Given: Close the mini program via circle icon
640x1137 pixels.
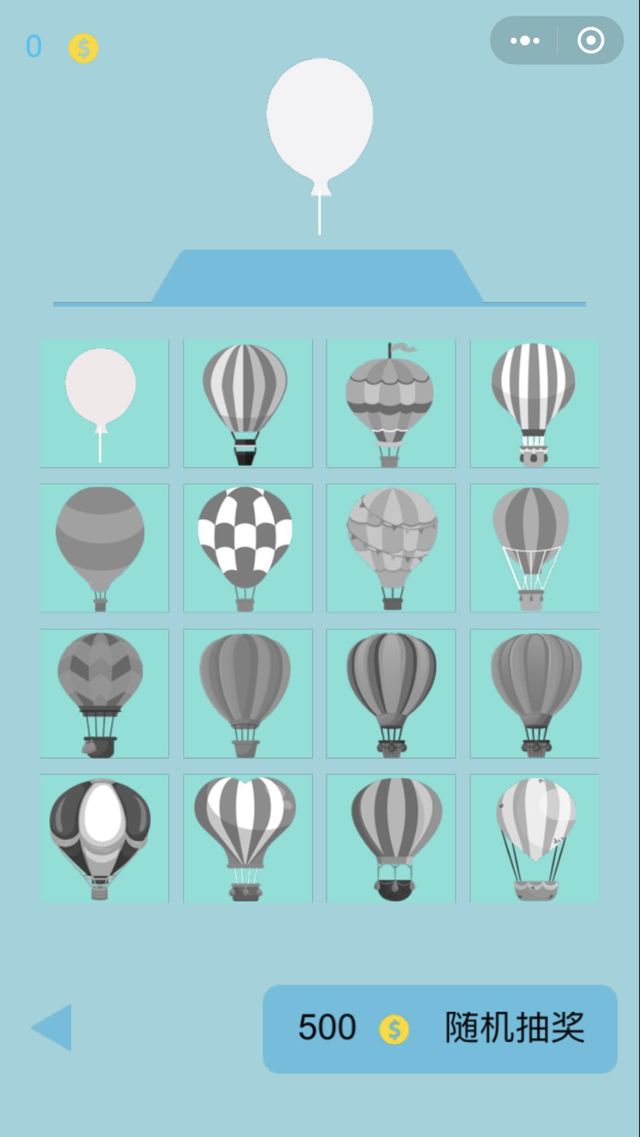Looking at the screenshot, I should [x=591, y=41].
